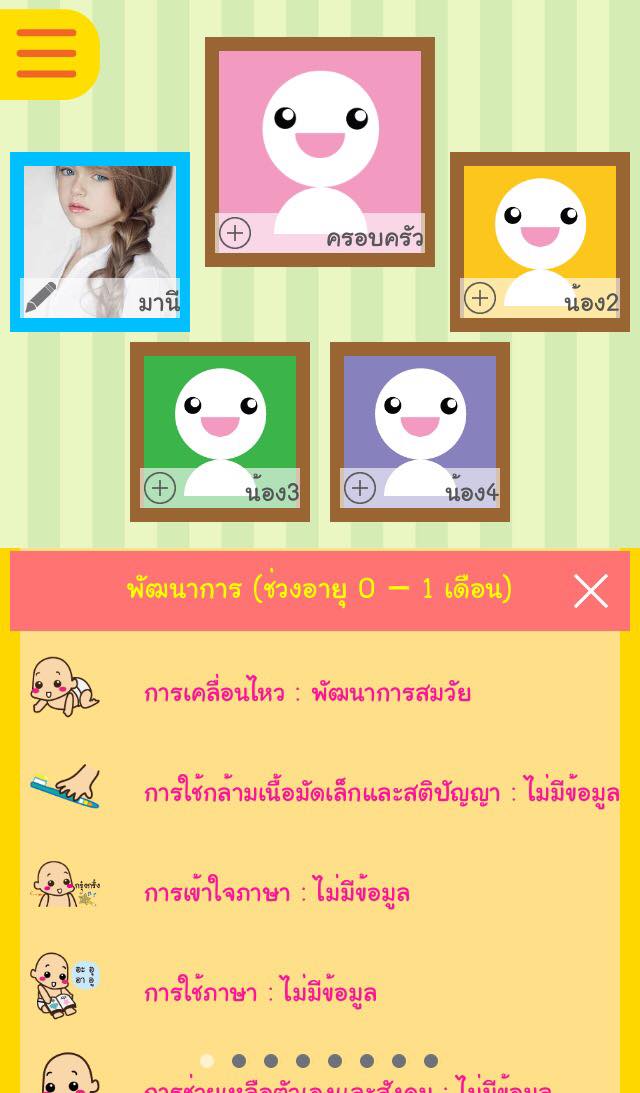This screenshot has width=640, height=1093.
Task: Open การใช้ภาษา development row
Action: pos(260,992)
